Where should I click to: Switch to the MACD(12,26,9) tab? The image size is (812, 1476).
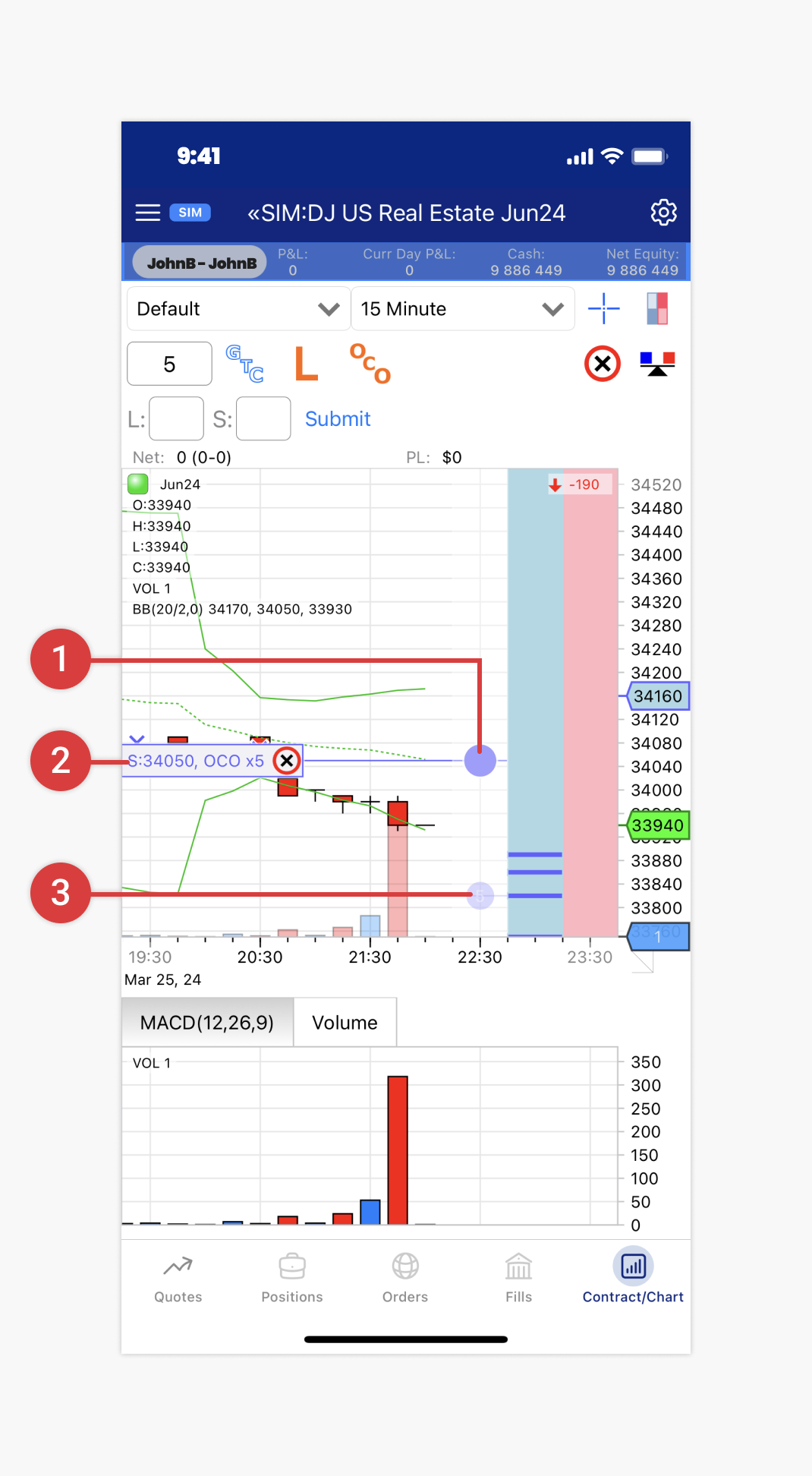tap(207, 1023)
